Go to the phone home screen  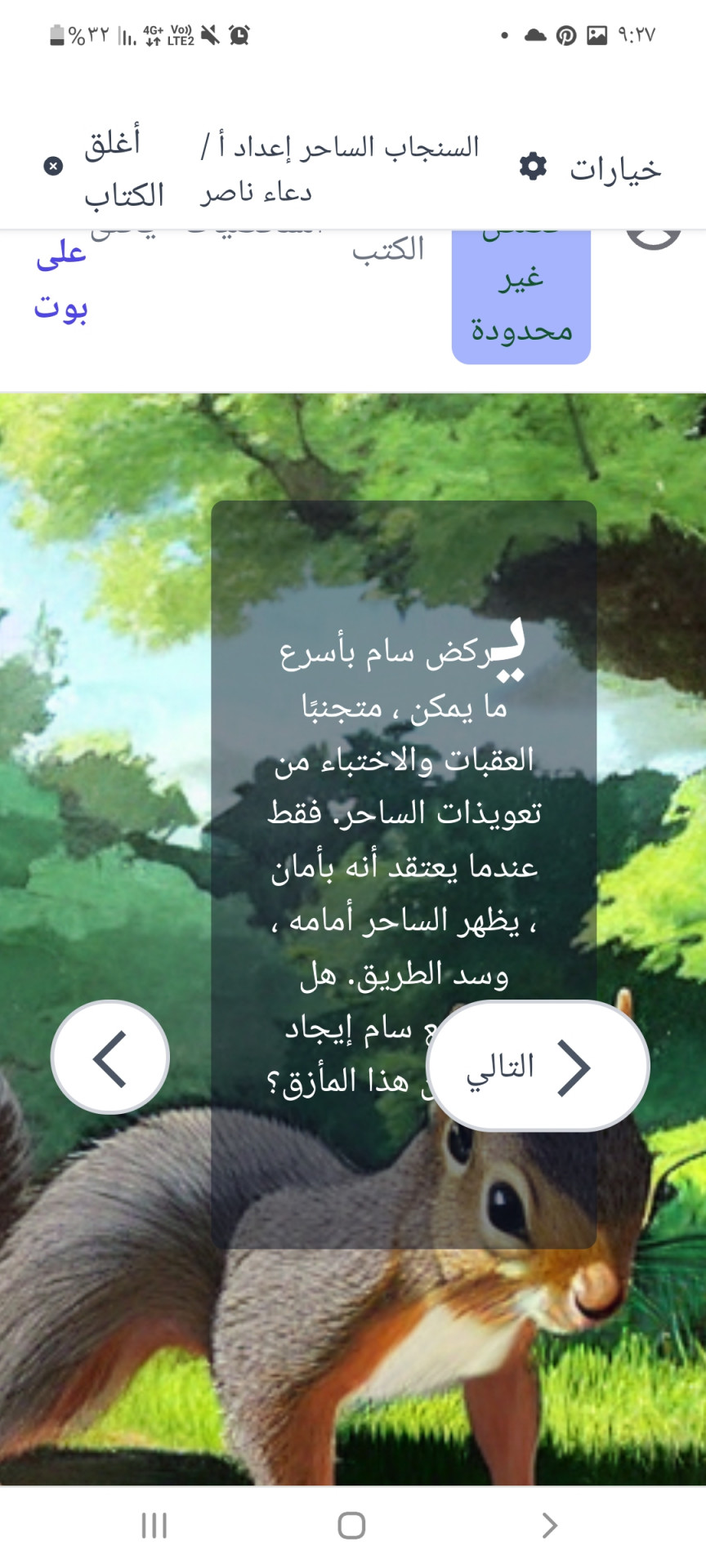[351, 1525]
